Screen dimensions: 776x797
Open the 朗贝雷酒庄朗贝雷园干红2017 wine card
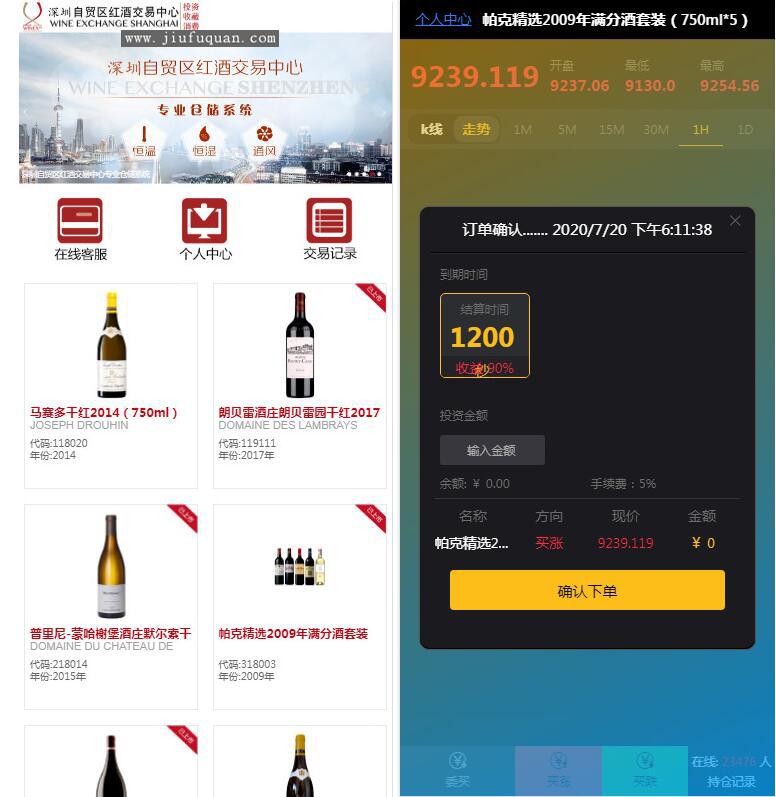[300, 385]
